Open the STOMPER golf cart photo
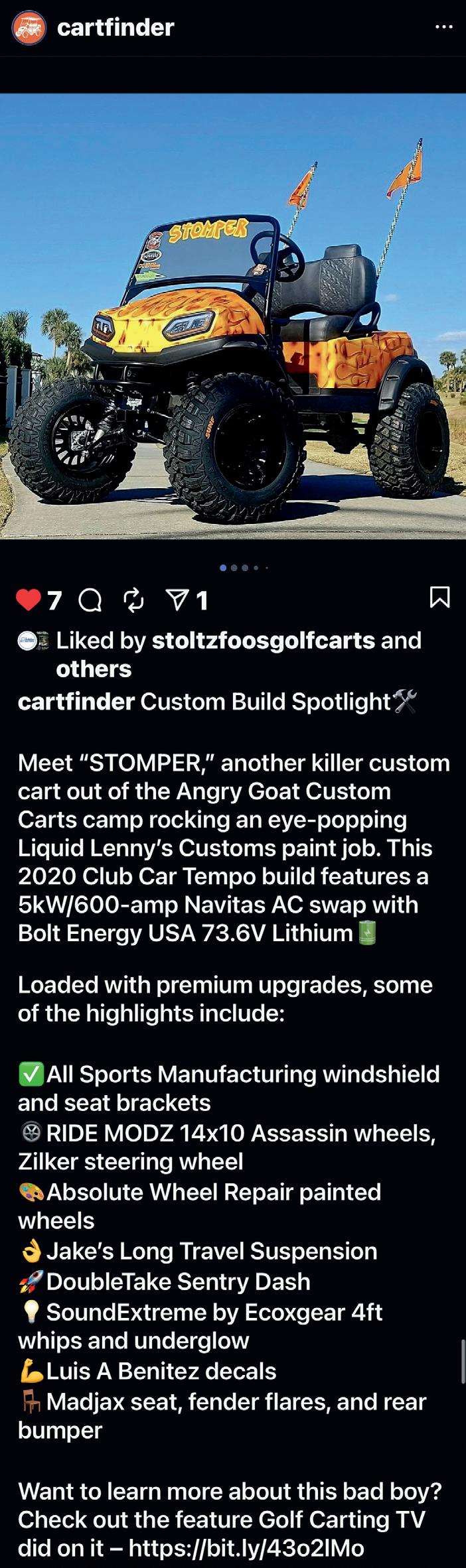 coord(233,316)
